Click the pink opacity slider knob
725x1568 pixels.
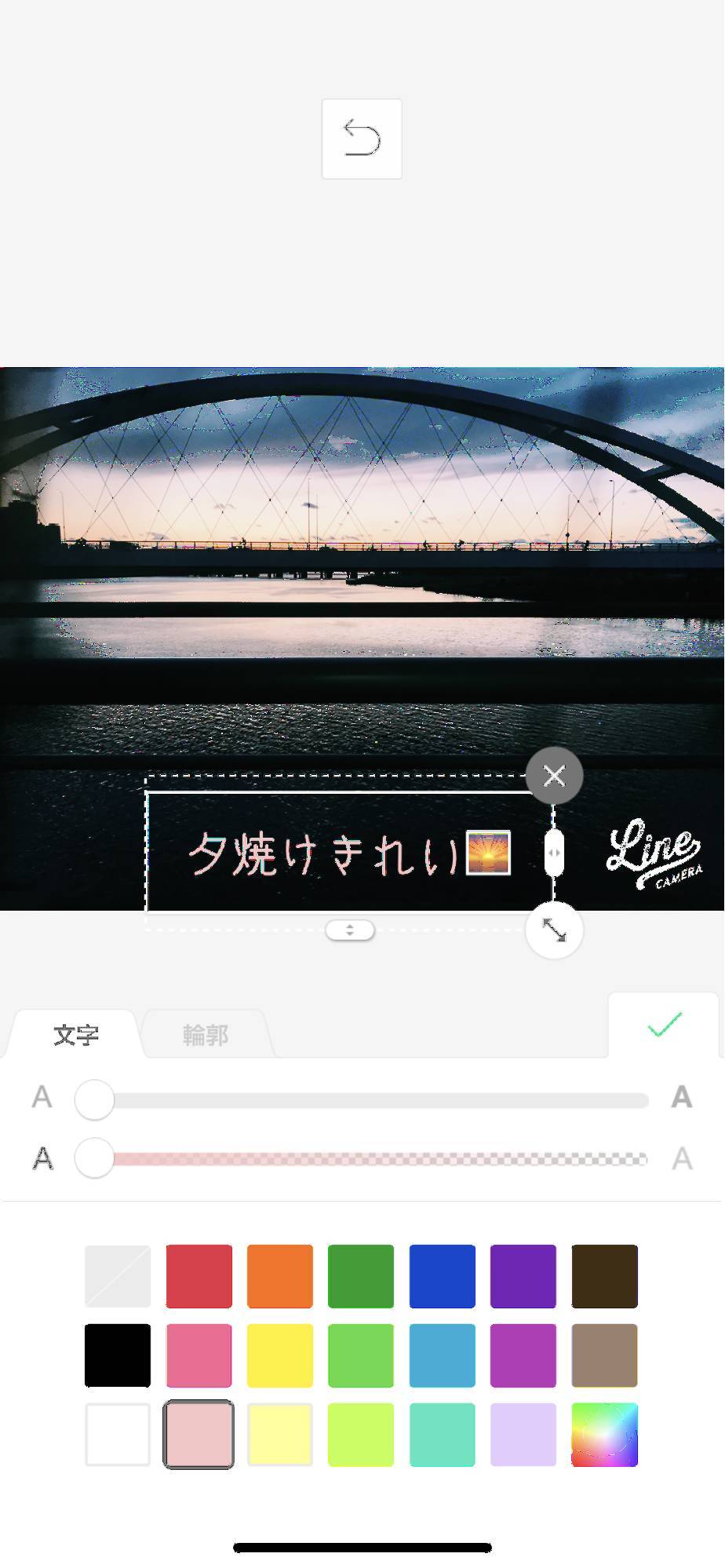coord(94,1156)
